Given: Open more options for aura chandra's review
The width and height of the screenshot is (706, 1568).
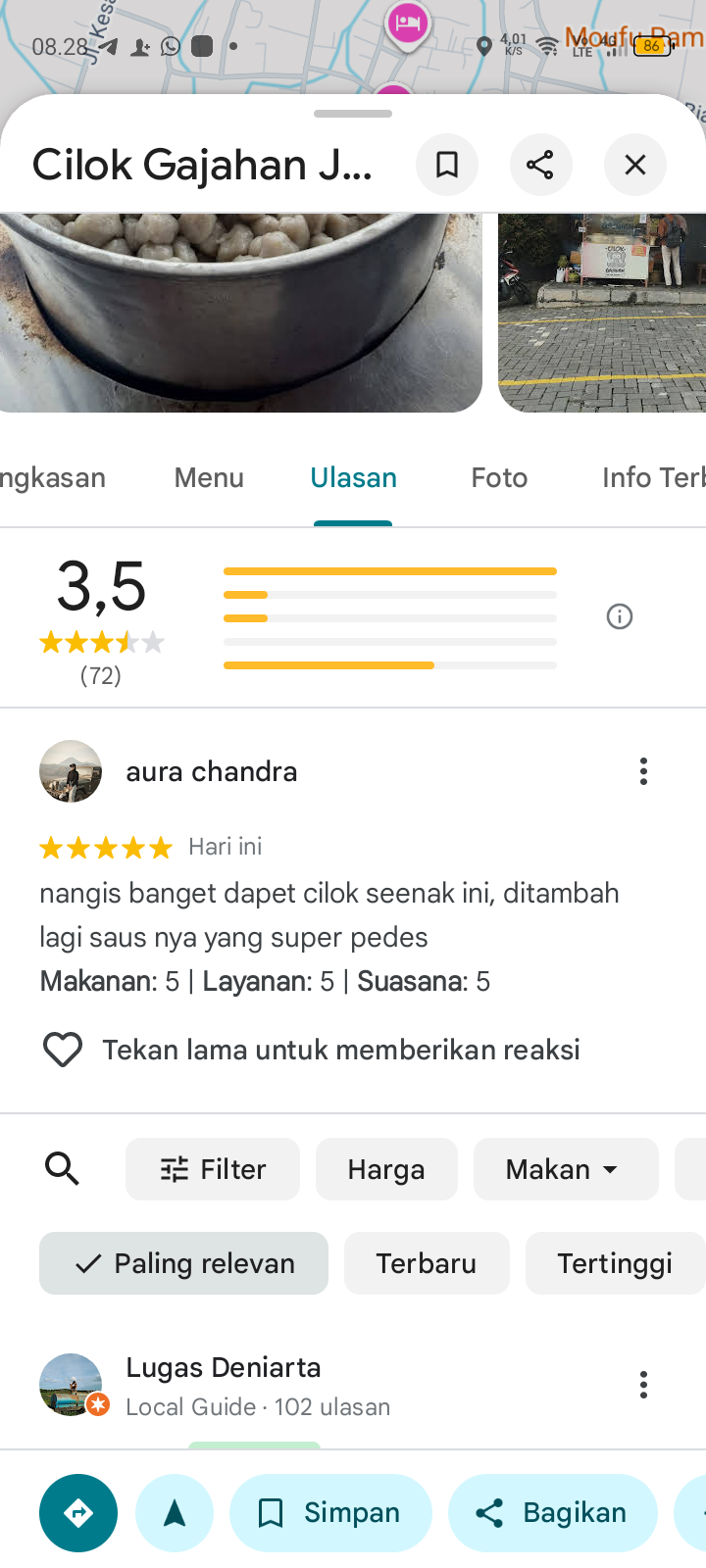Looking at the screenshot, I should coord(643,771).
